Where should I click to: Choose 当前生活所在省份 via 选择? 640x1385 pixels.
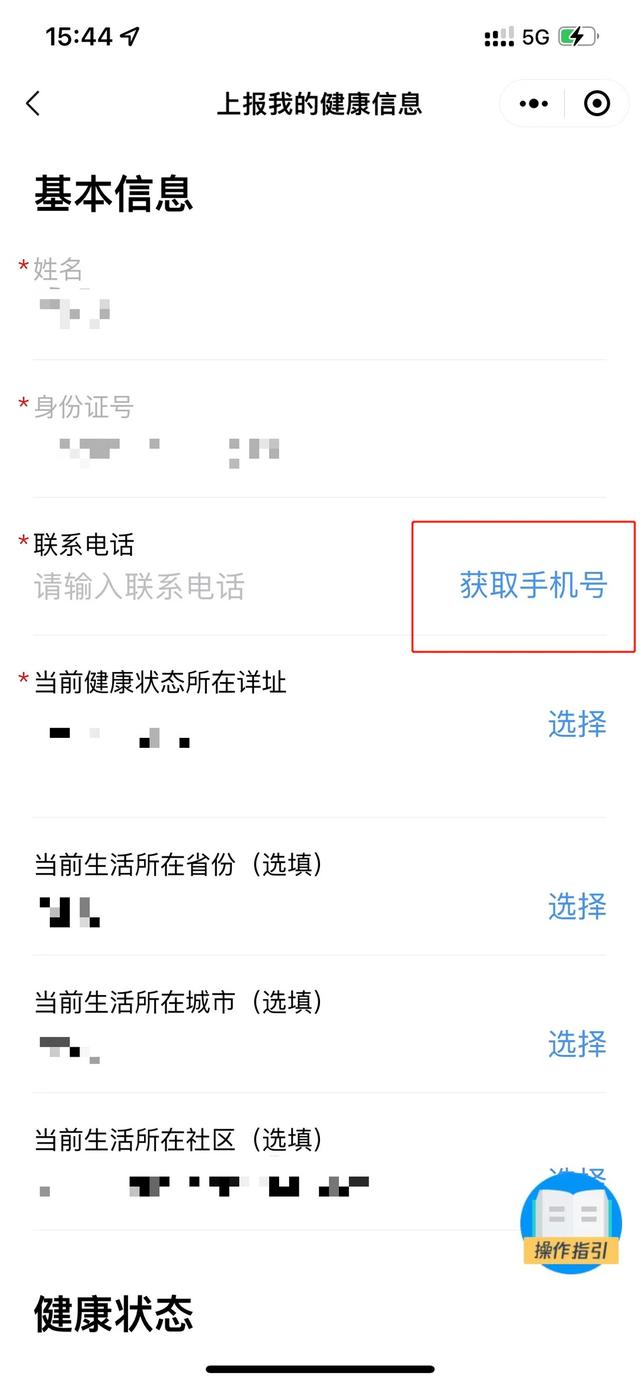[x=577, y=906]
